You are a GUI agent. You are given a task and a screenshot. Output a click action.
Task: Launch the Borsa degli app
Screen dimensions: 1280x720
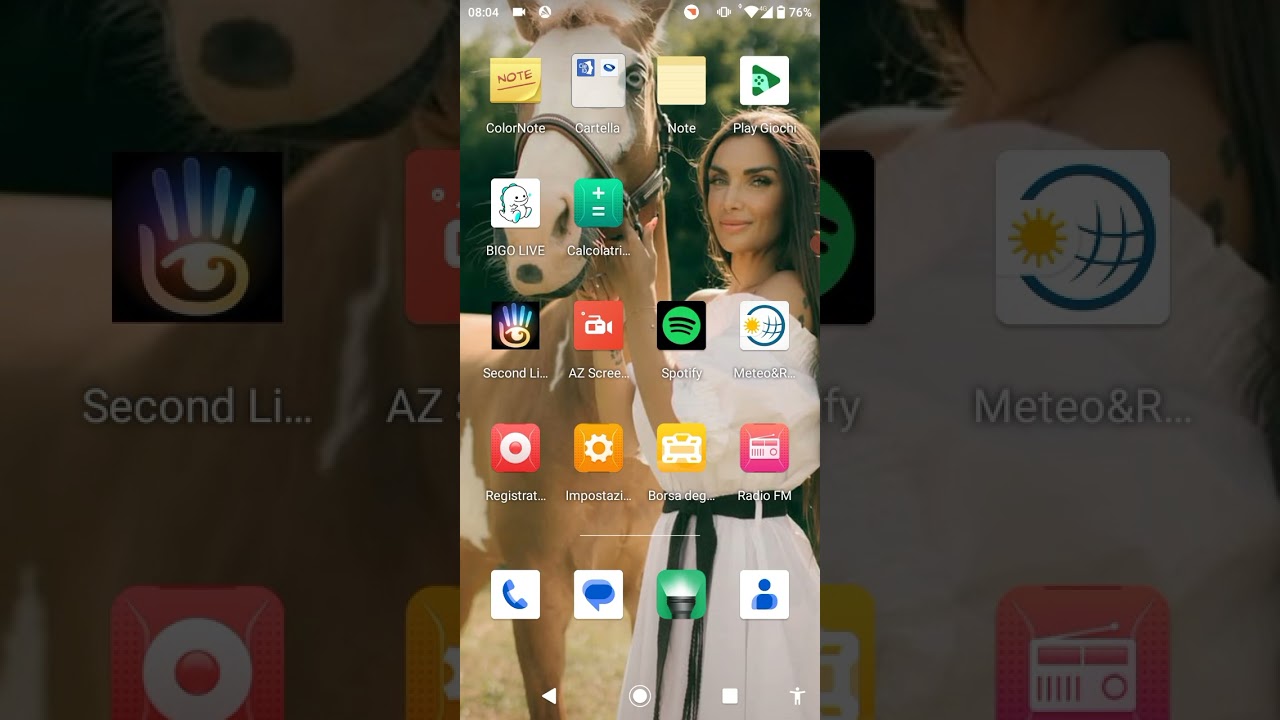[x=681, y=448]
